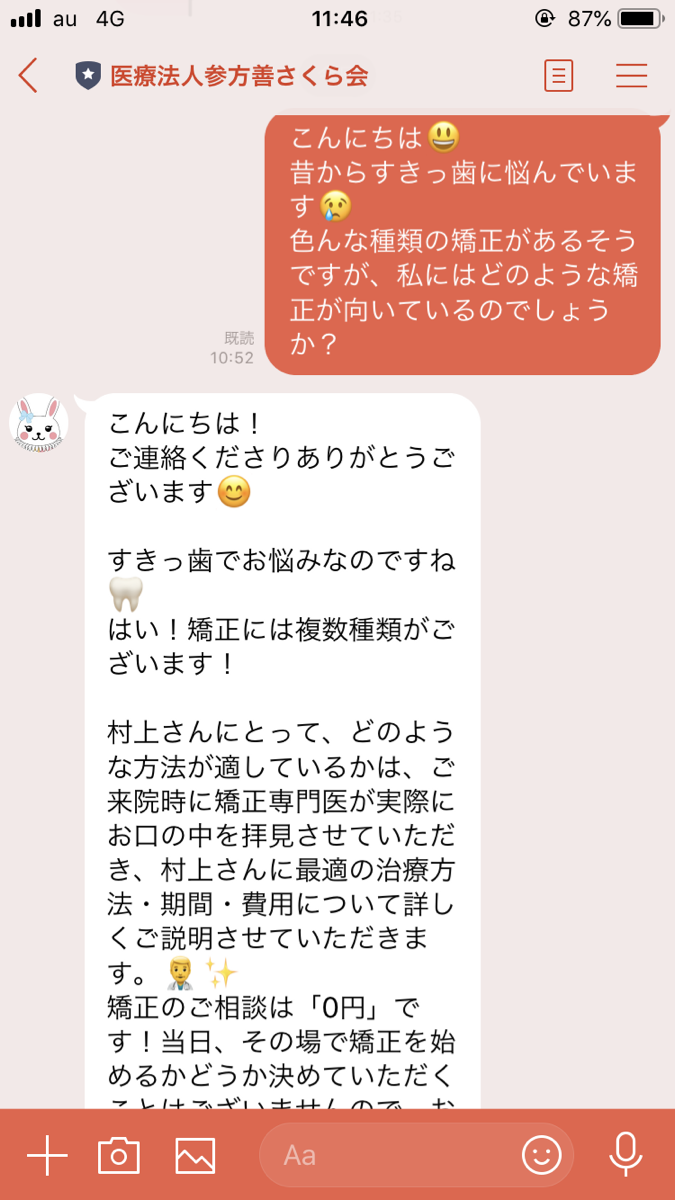Screen dimensions: 675x1200
Task: Record a voice message with the microphone
Action: click(626, 1155)
